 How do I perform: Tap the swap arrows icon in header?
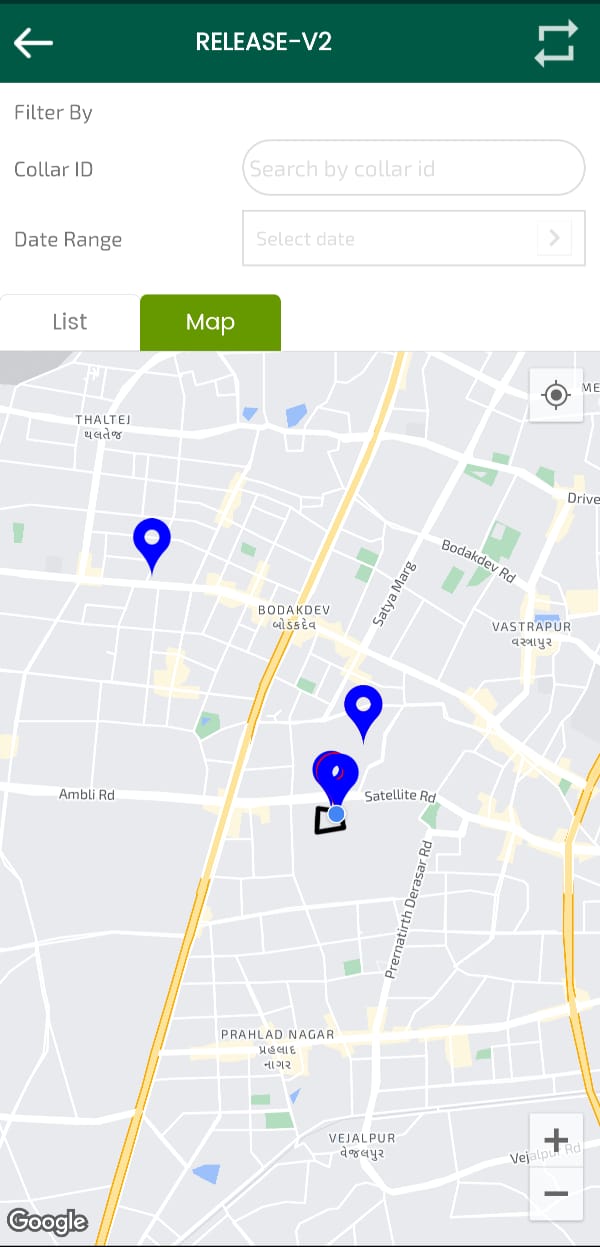click(556, 43)
